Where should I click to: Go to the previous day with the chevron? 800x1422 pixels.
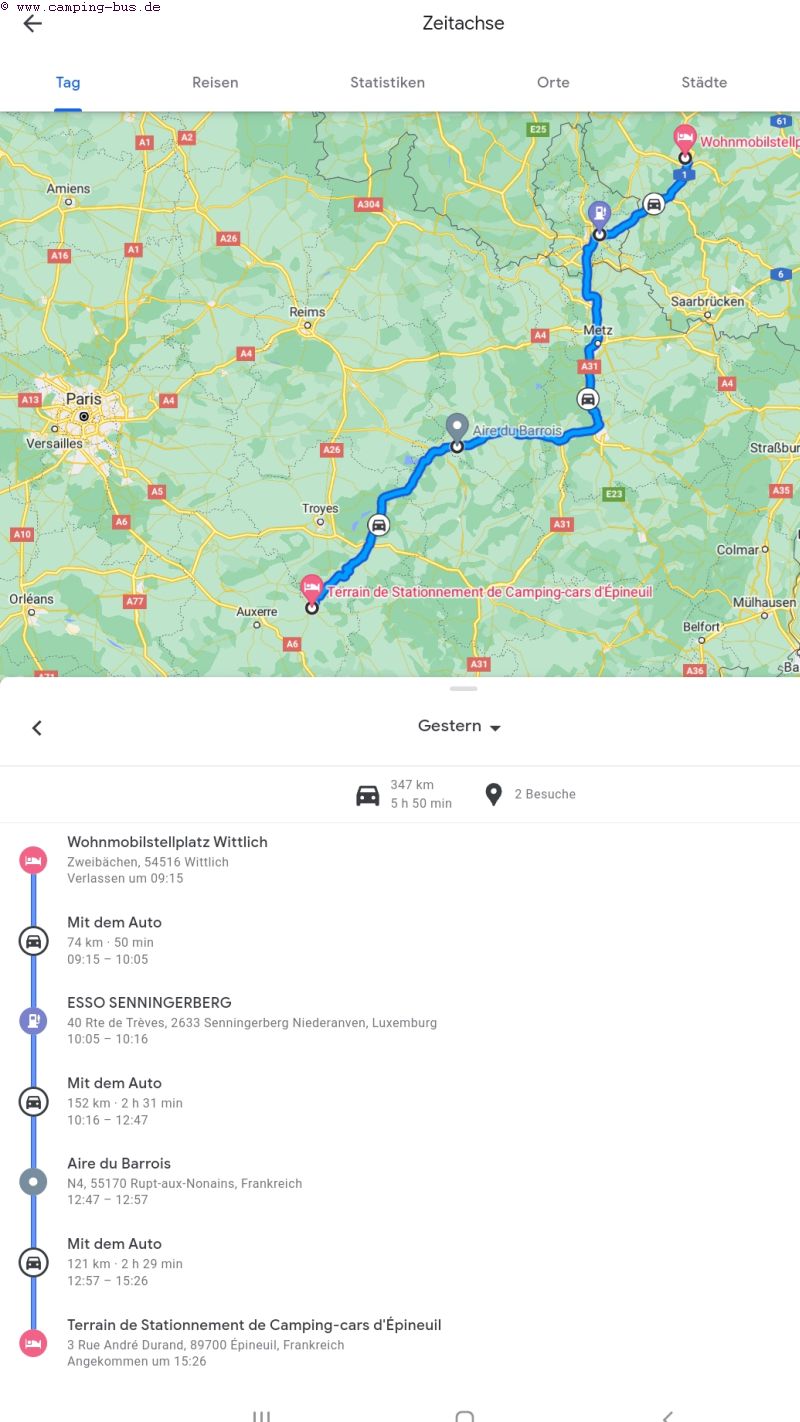pos(37,728)
